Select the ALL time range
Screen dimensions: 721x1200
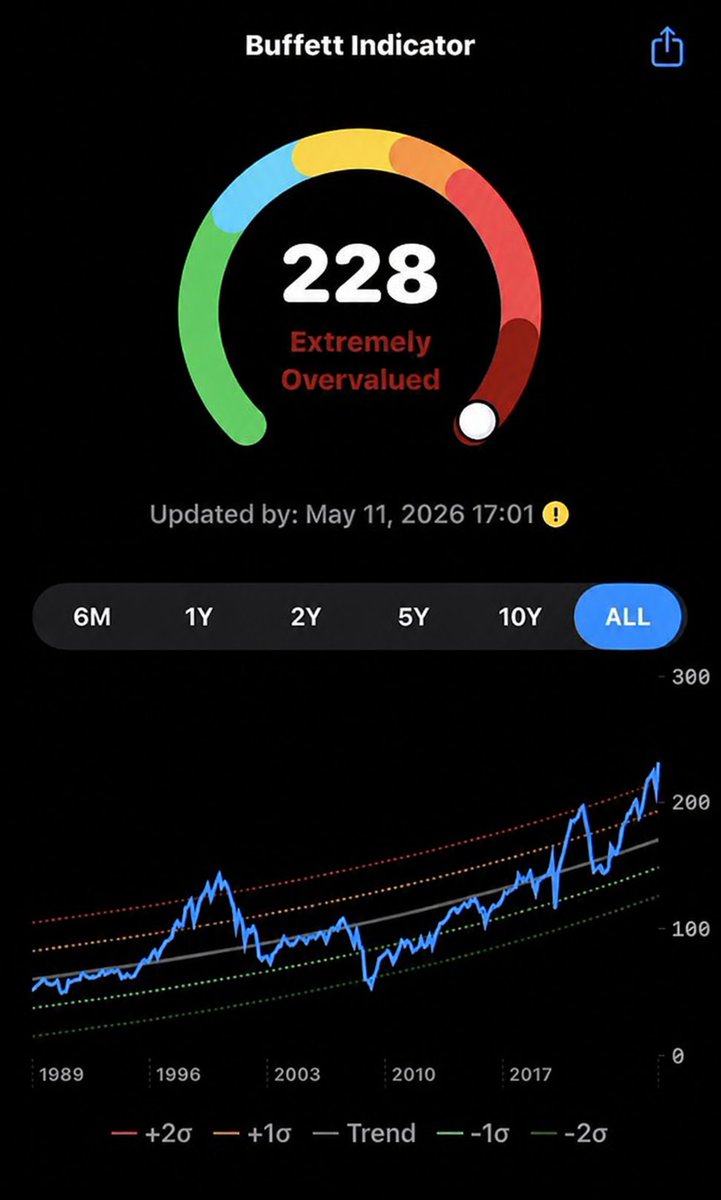coord(628,617)
